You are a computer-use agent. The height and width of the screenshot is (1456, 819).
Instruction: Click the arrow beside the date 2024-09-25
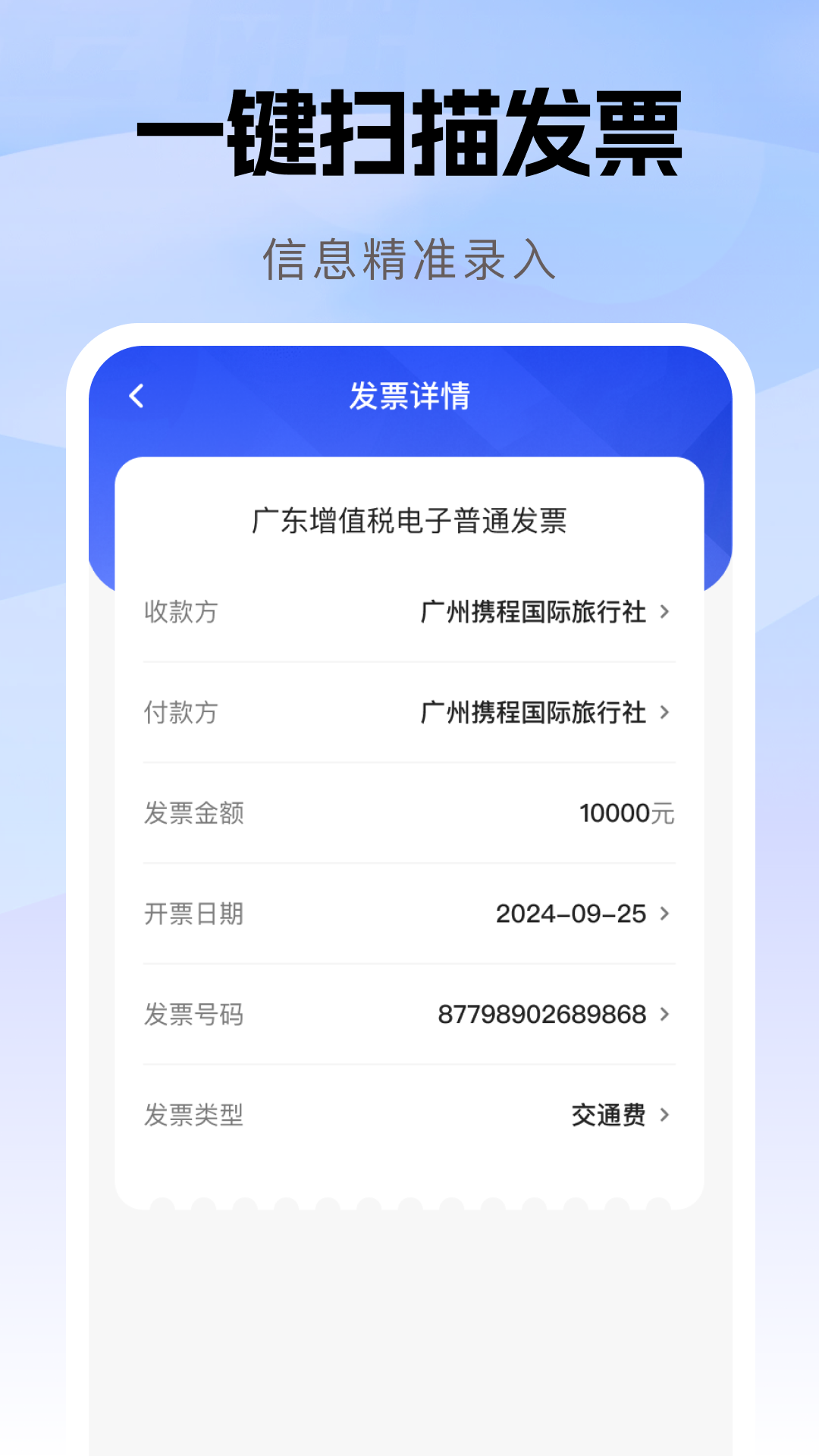coord(666,915)
